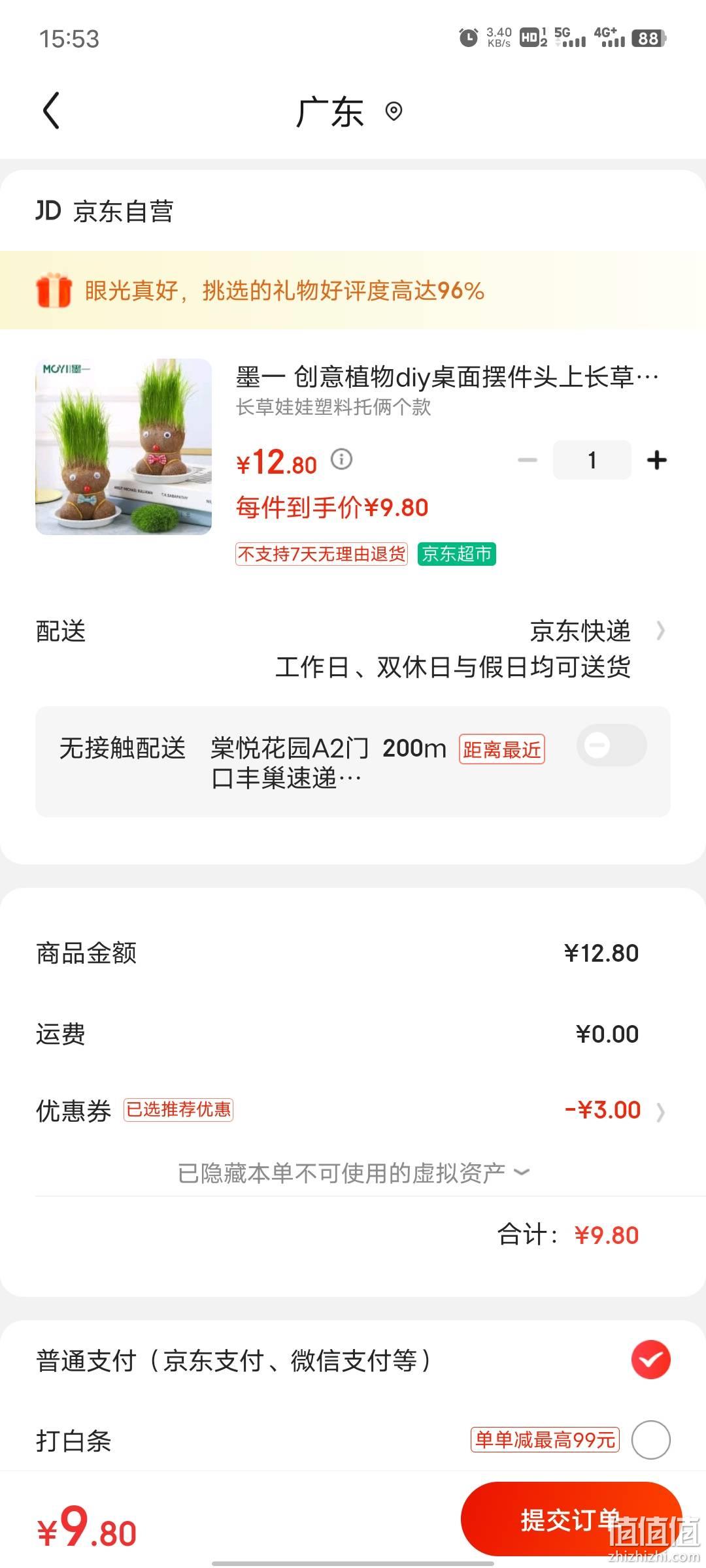Go back using the top-left arrow
Screen dimensions: 706x1568
coord(51,110)
